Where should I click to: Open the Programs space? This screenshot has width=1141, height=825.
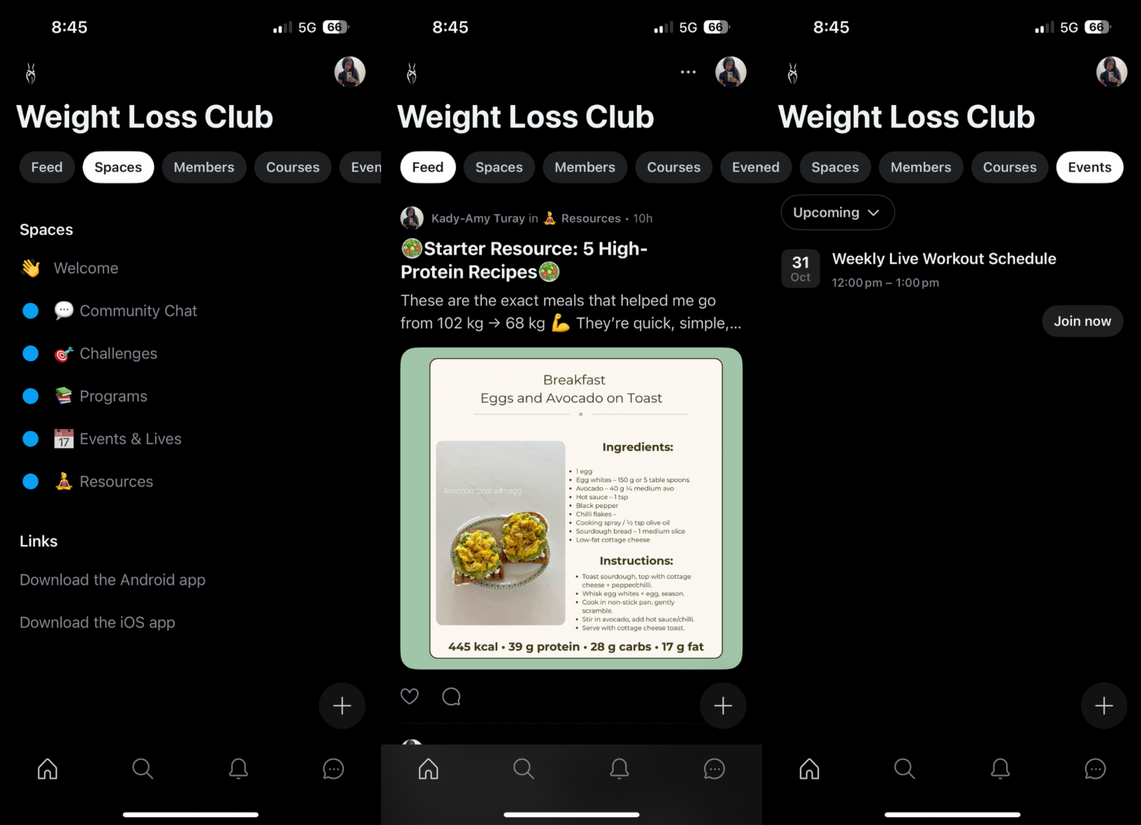[112, 396]
